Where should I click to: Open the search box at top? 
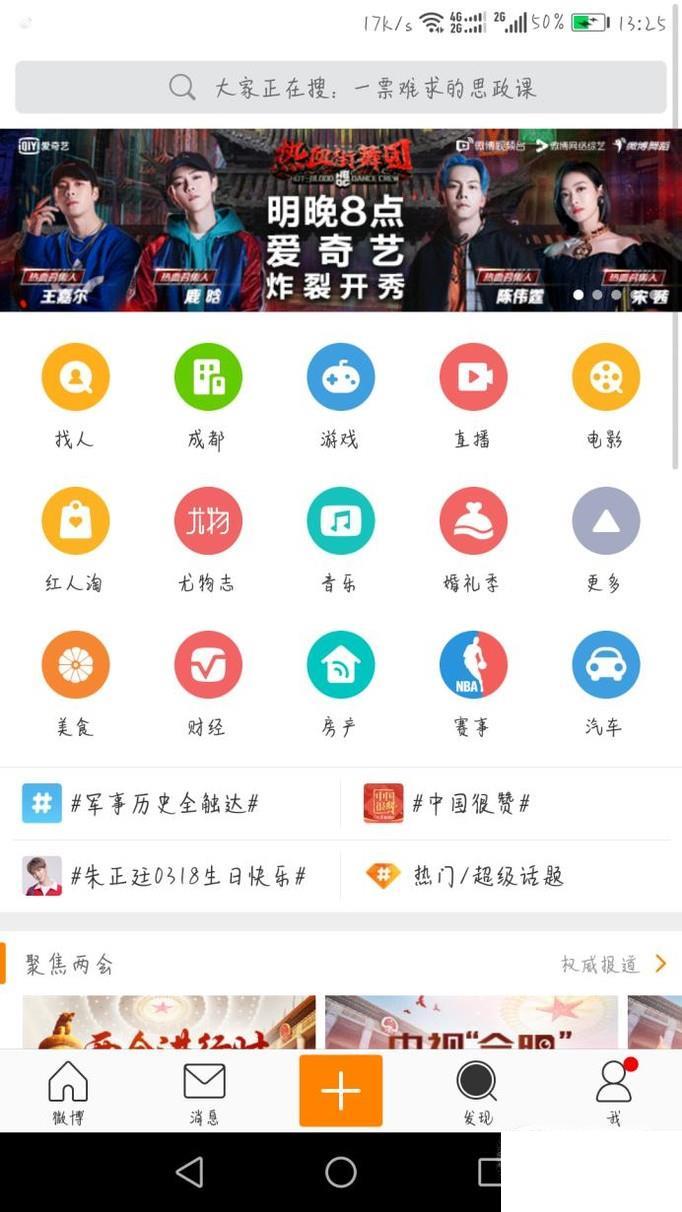[340, 87]
